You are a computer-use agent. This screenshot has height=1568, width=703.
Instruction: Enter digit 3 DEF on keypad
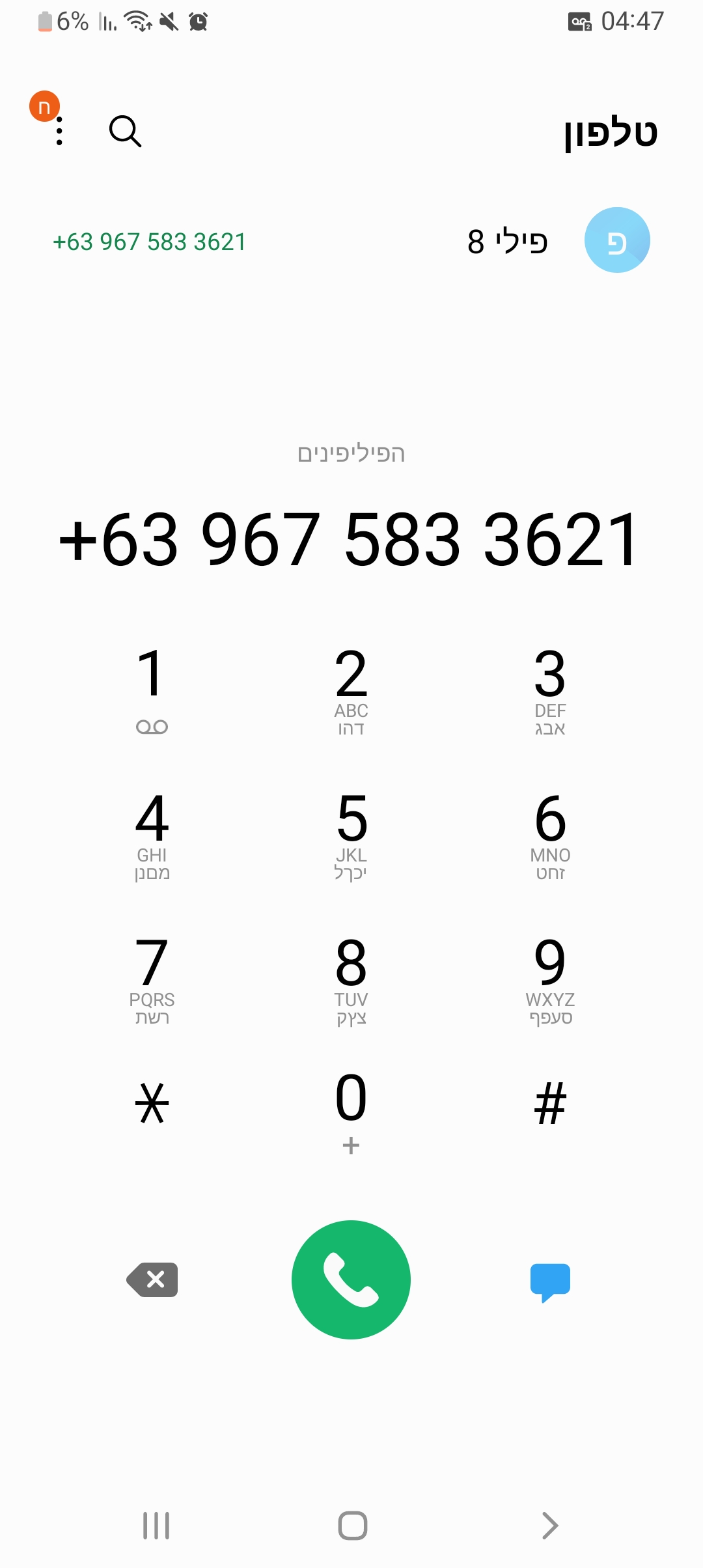coord(551,691)
